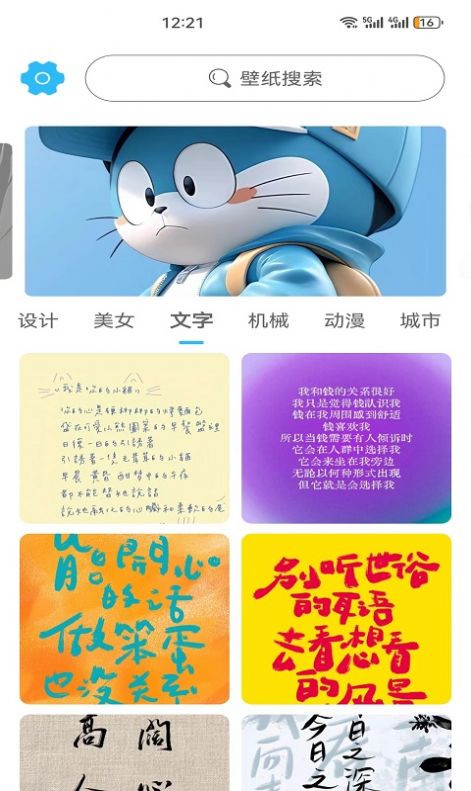471x791 pixels.
Task: Switch to the 动漫 tab
Action: (x=344, y=321)
